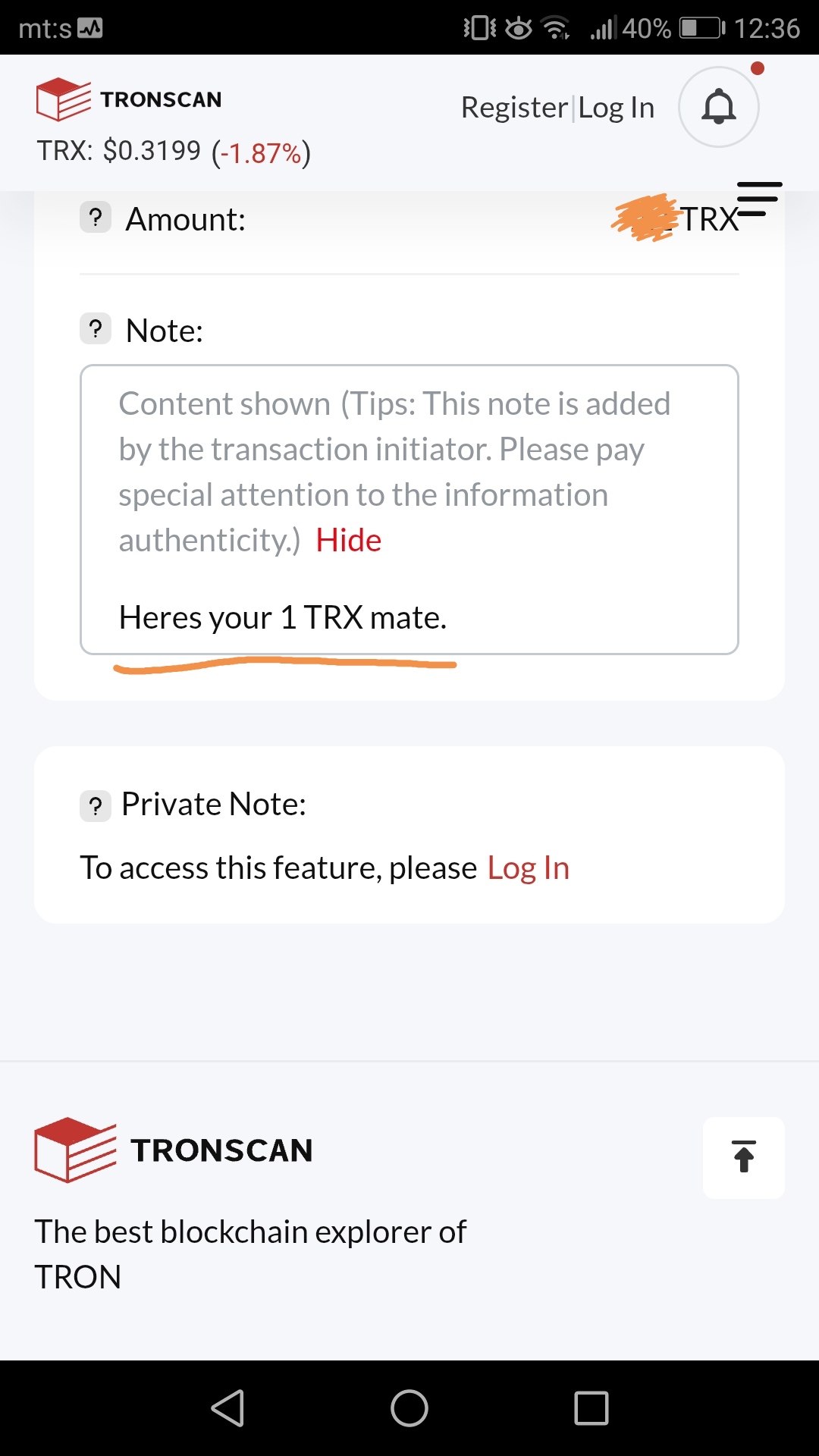Log In to access Private Note
Screen dimensions: 819x1456
pos(529,868)
